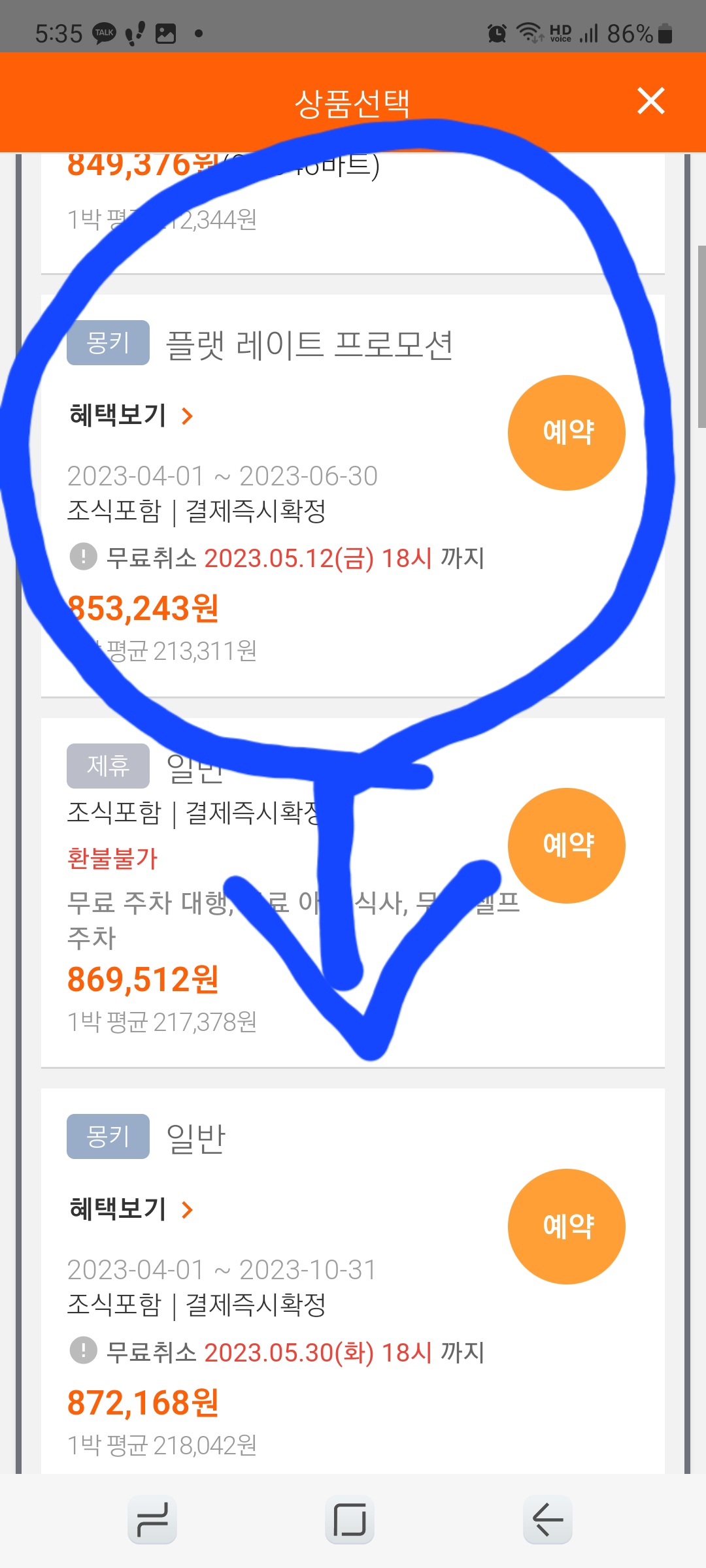
Task: Reserve the 플랫 레이트 프로모션 deal
Action: 567,433
